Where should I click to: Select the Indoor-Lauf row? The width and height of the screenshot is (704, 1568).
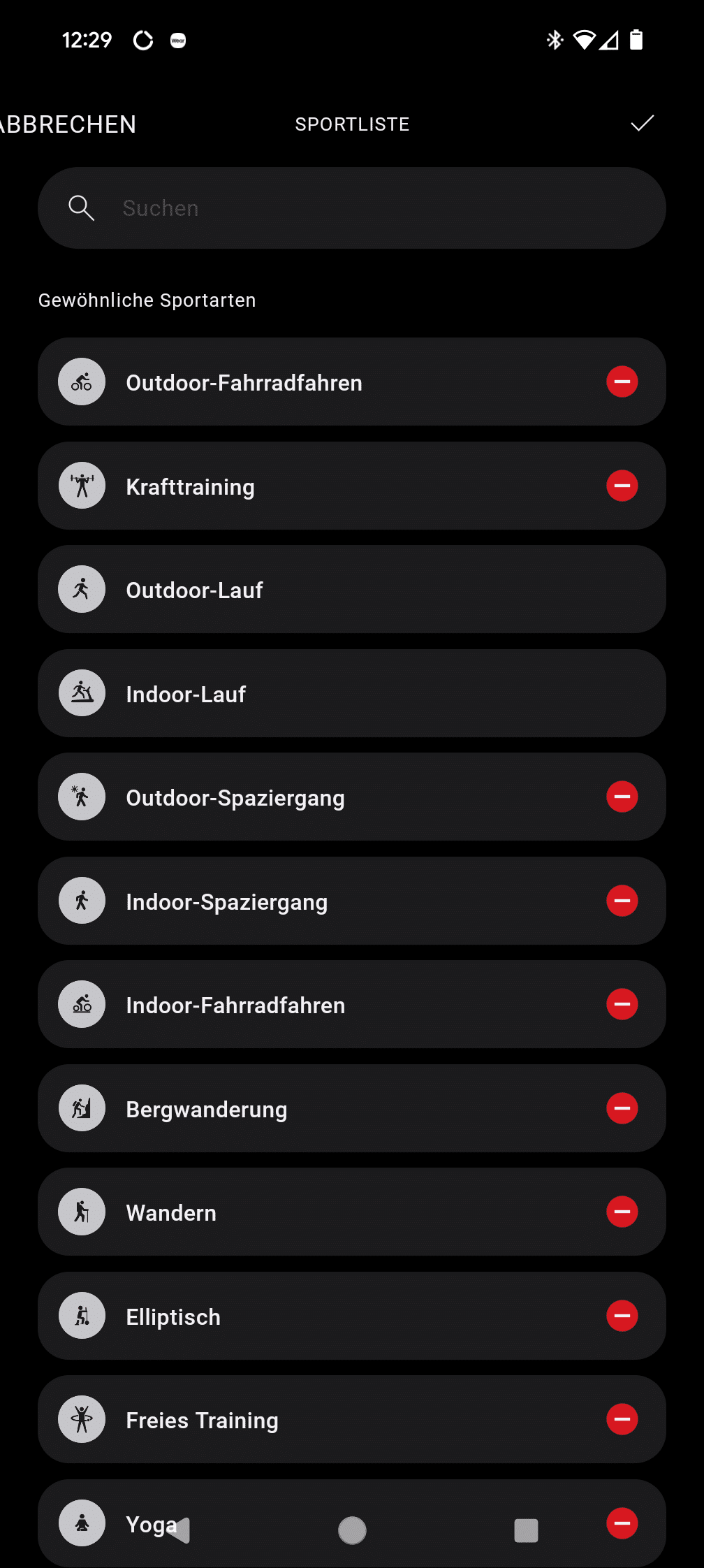pyautogui.click(x=352, y=693)
